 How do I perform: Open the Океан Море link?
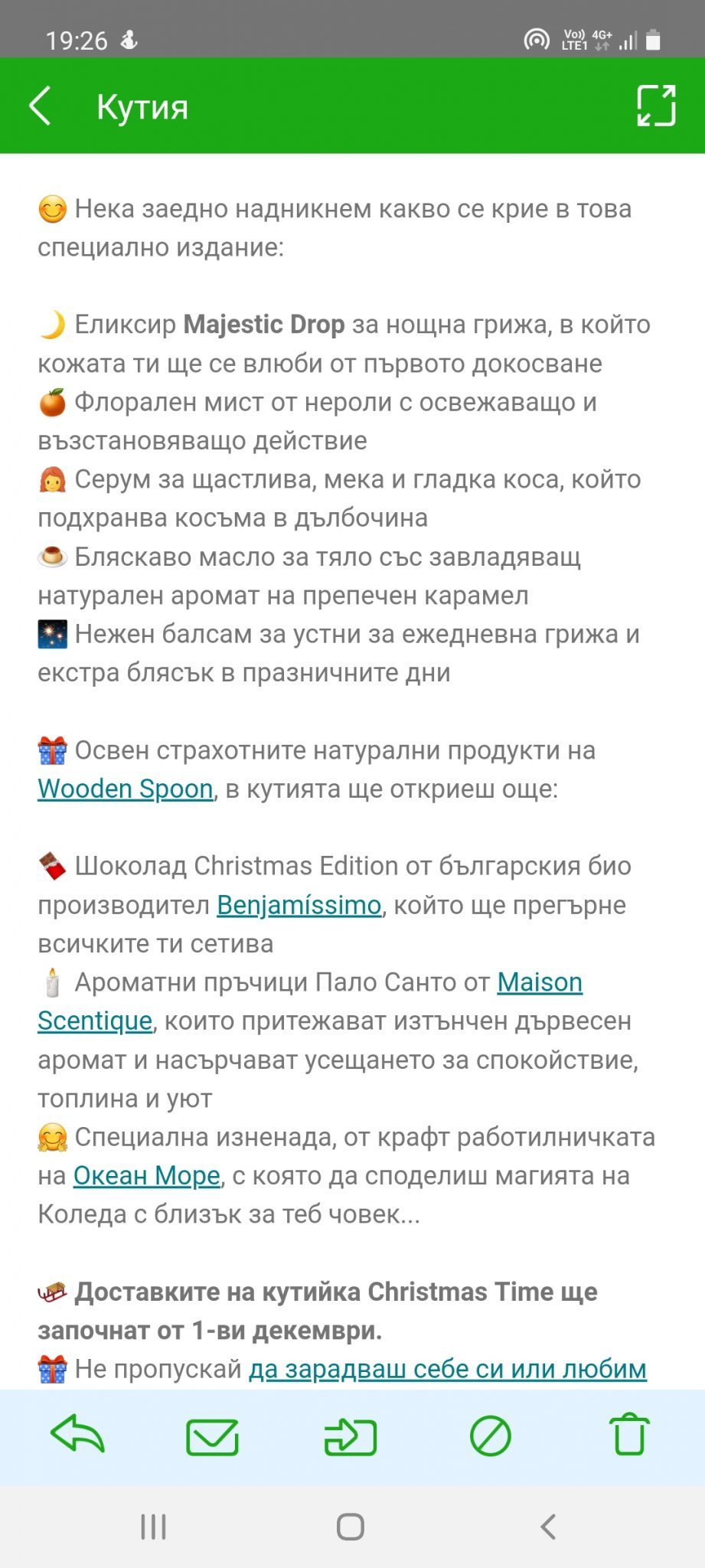(x=146, y=1175)
